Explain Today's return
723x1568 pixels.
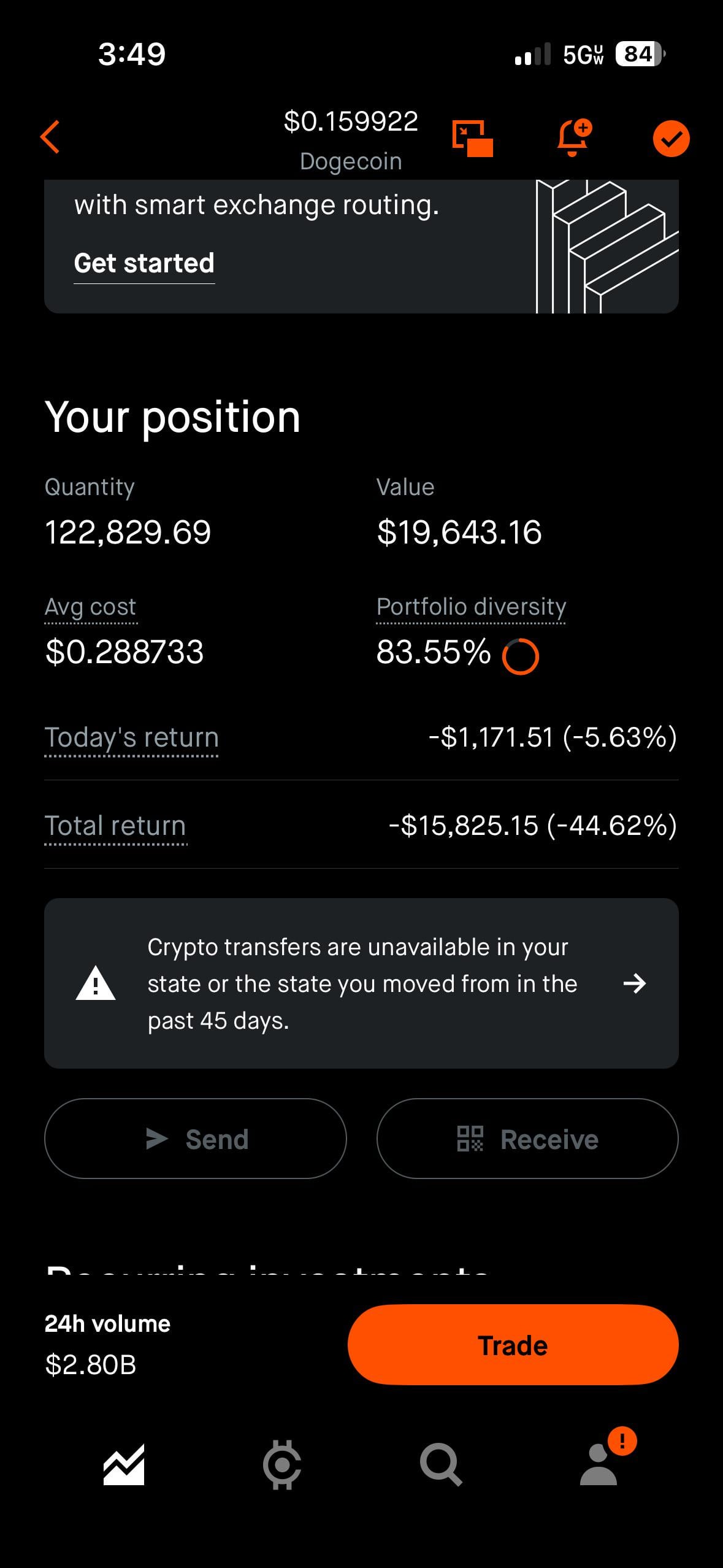pos(131,737)
